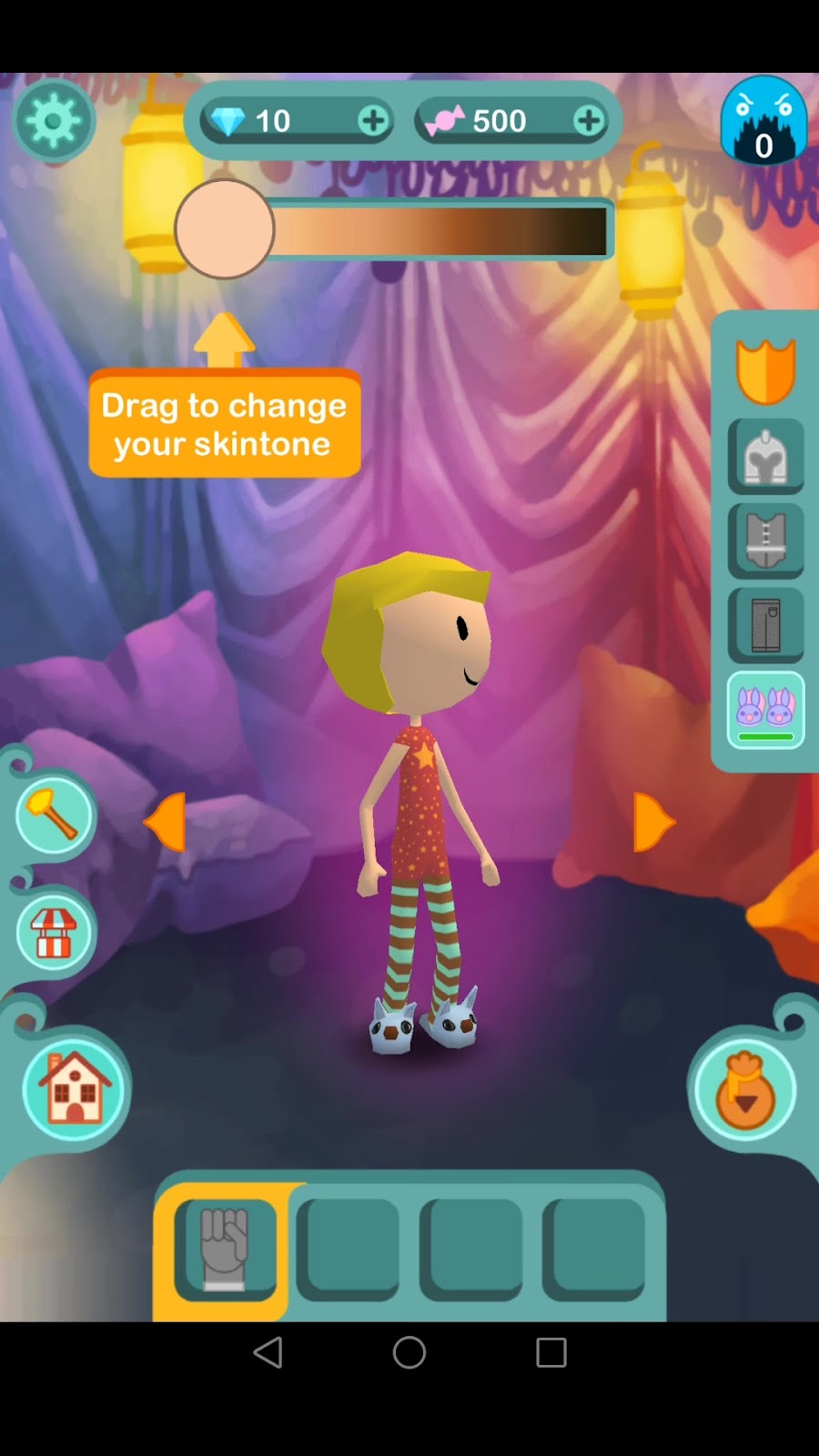Select the fist item slot
Viewport: 819px width, 1456px height.
click(225, 1248)
